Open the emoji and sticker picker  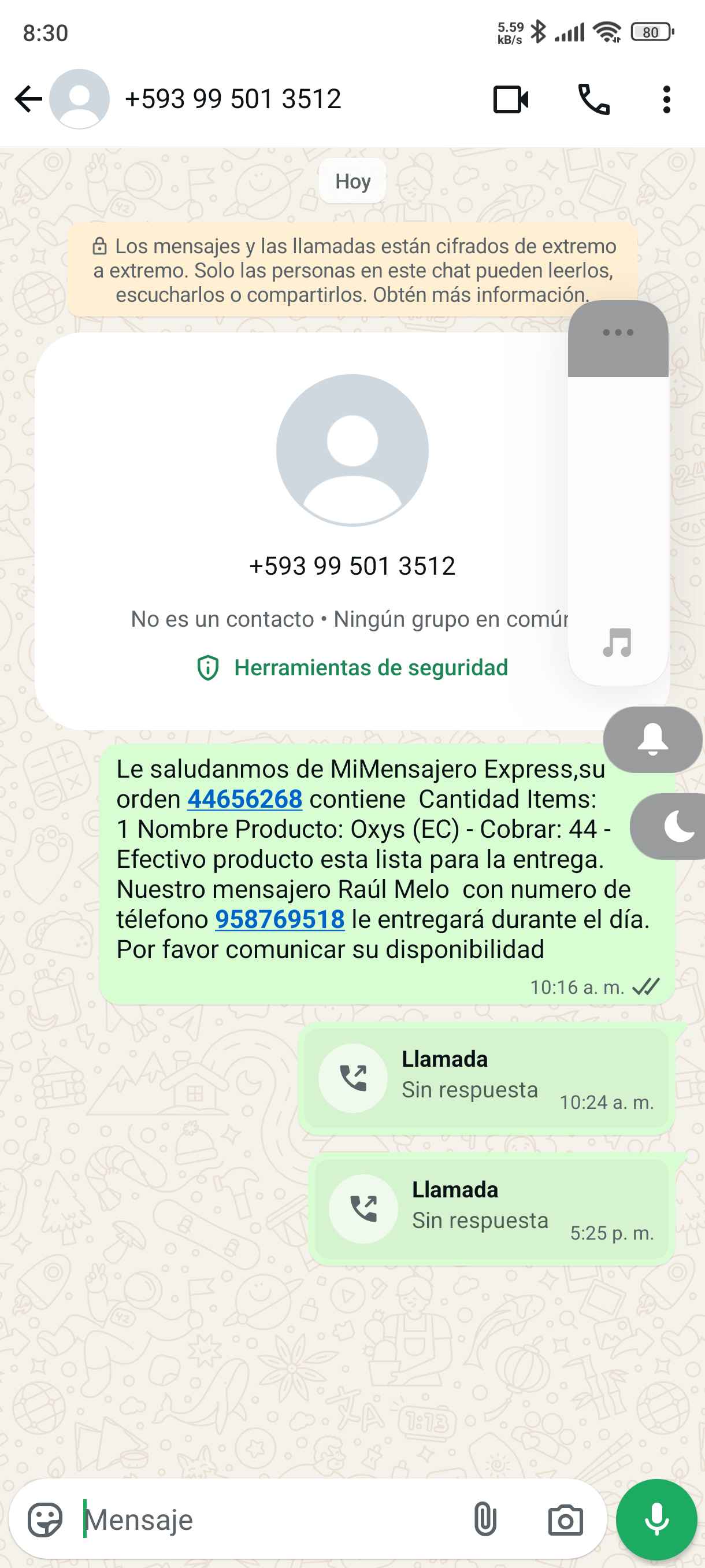45,1520
